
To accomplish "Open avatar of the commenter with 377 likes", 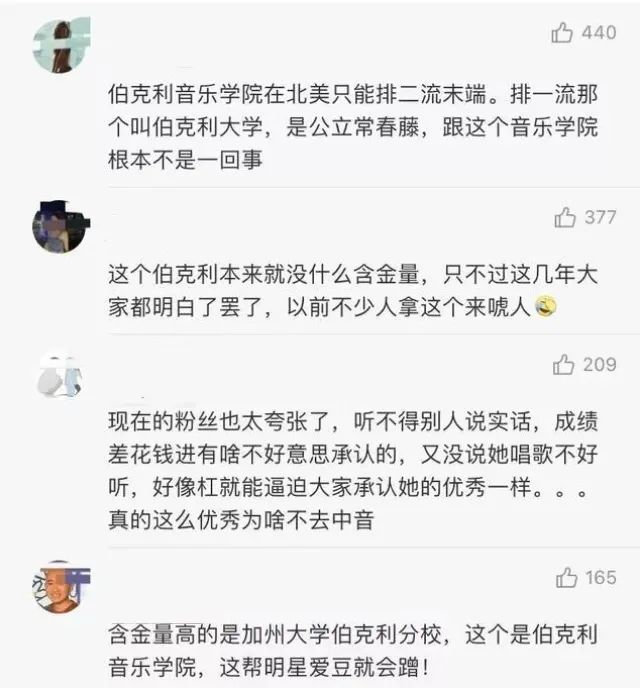I will click(x=58, y=226).
